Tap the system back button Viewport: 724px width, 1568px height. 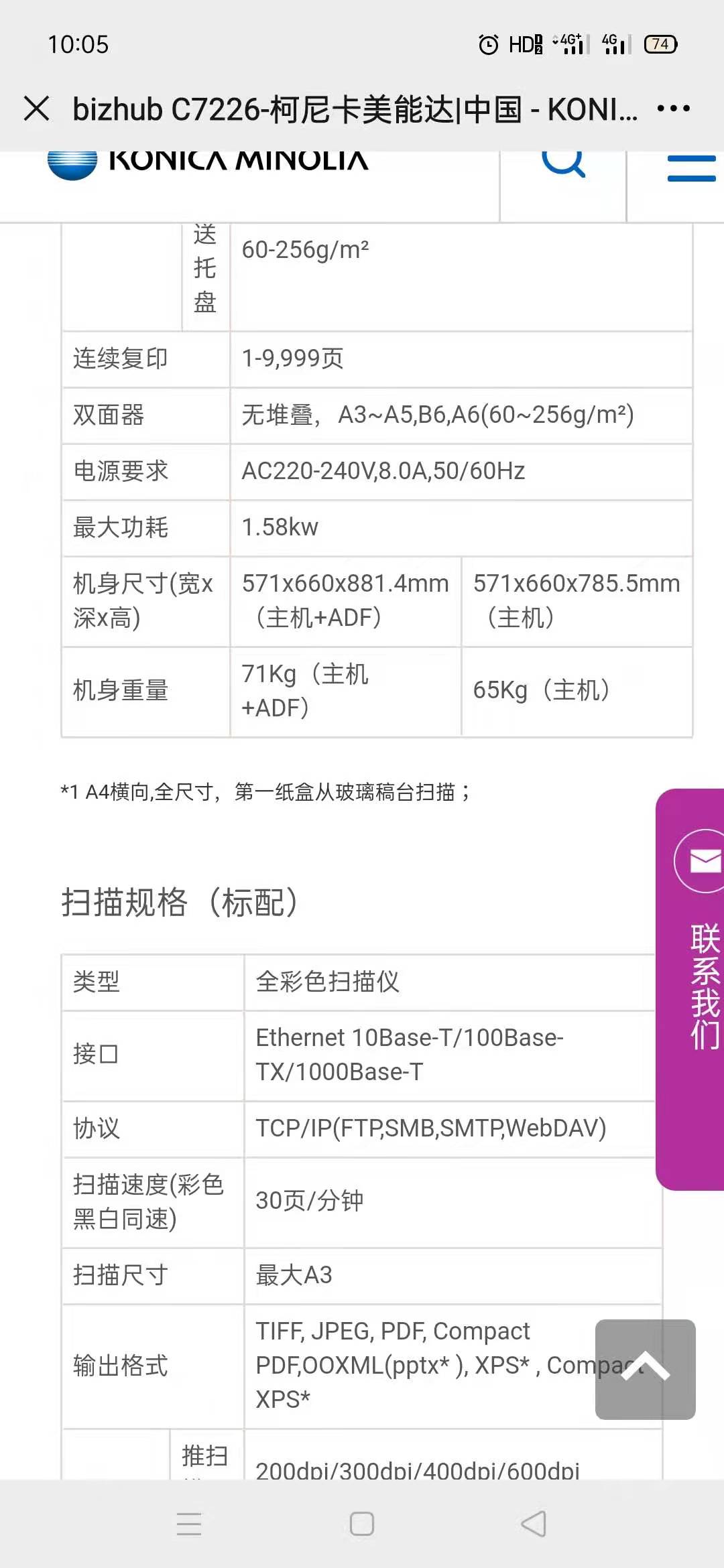[x=534, y=1524]
